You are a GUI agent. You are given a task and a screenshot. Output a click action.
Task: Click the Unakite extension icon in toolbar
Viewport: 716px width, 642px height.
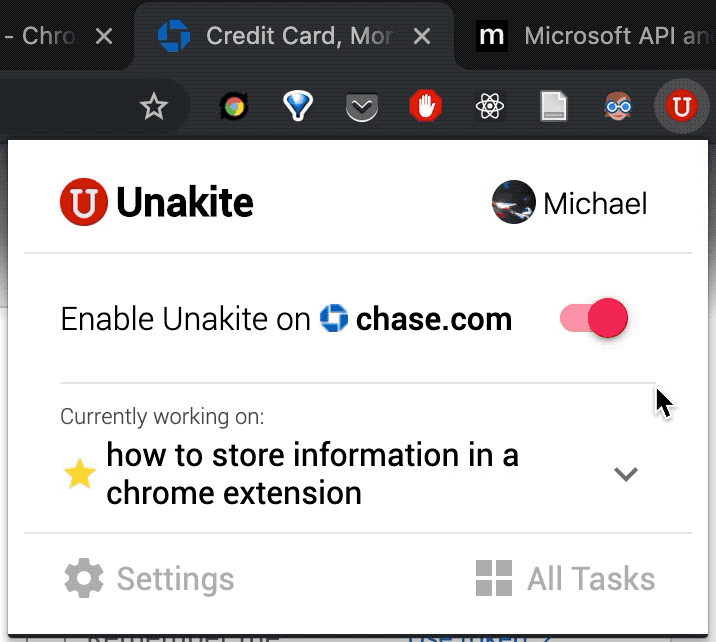[682, 106]
